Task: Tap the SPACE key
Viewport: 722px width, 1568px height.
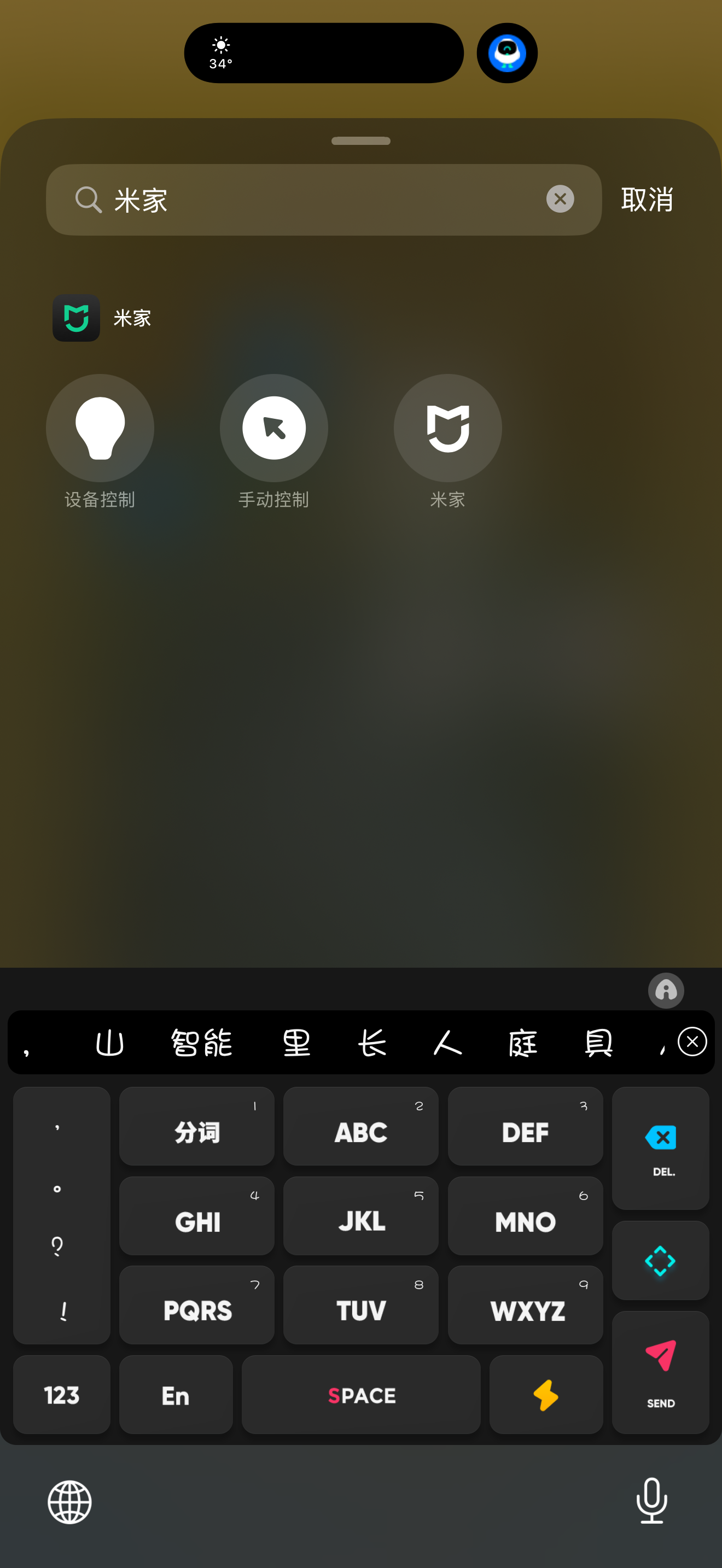Action: click(x=361, y=1395)
